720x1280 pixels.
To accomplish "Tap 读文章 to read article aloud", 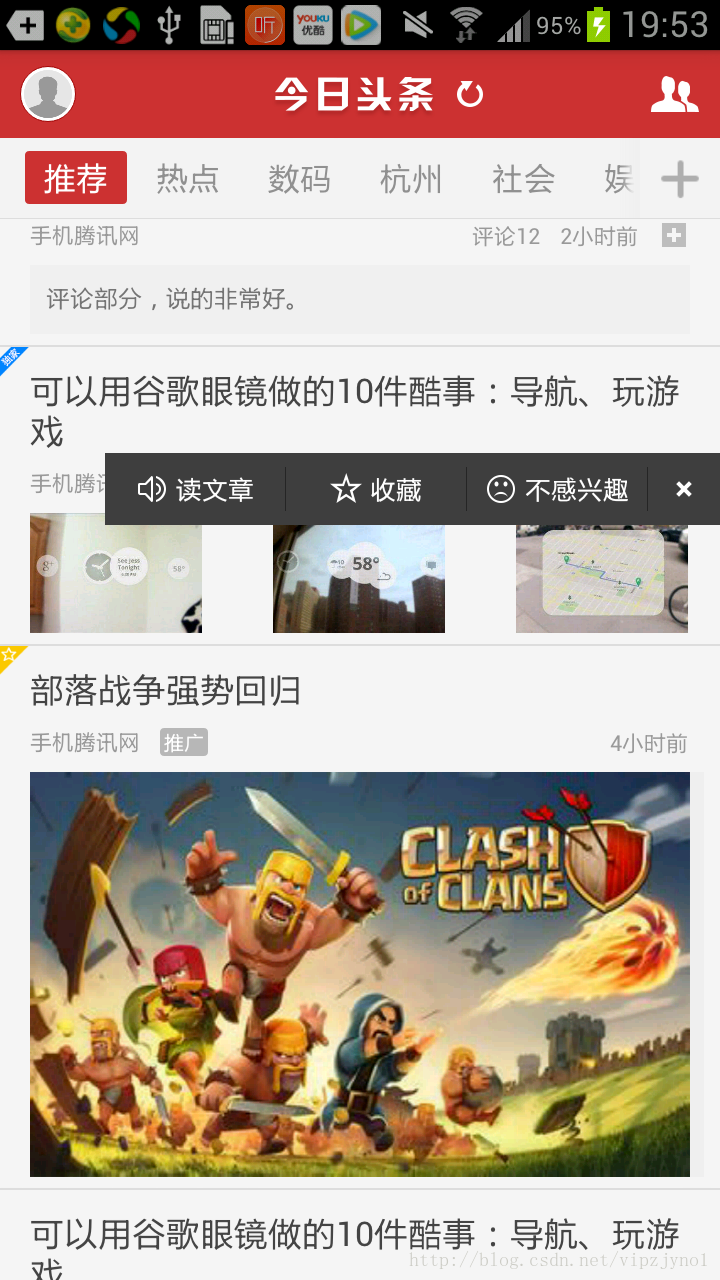I will pos(196,489).
